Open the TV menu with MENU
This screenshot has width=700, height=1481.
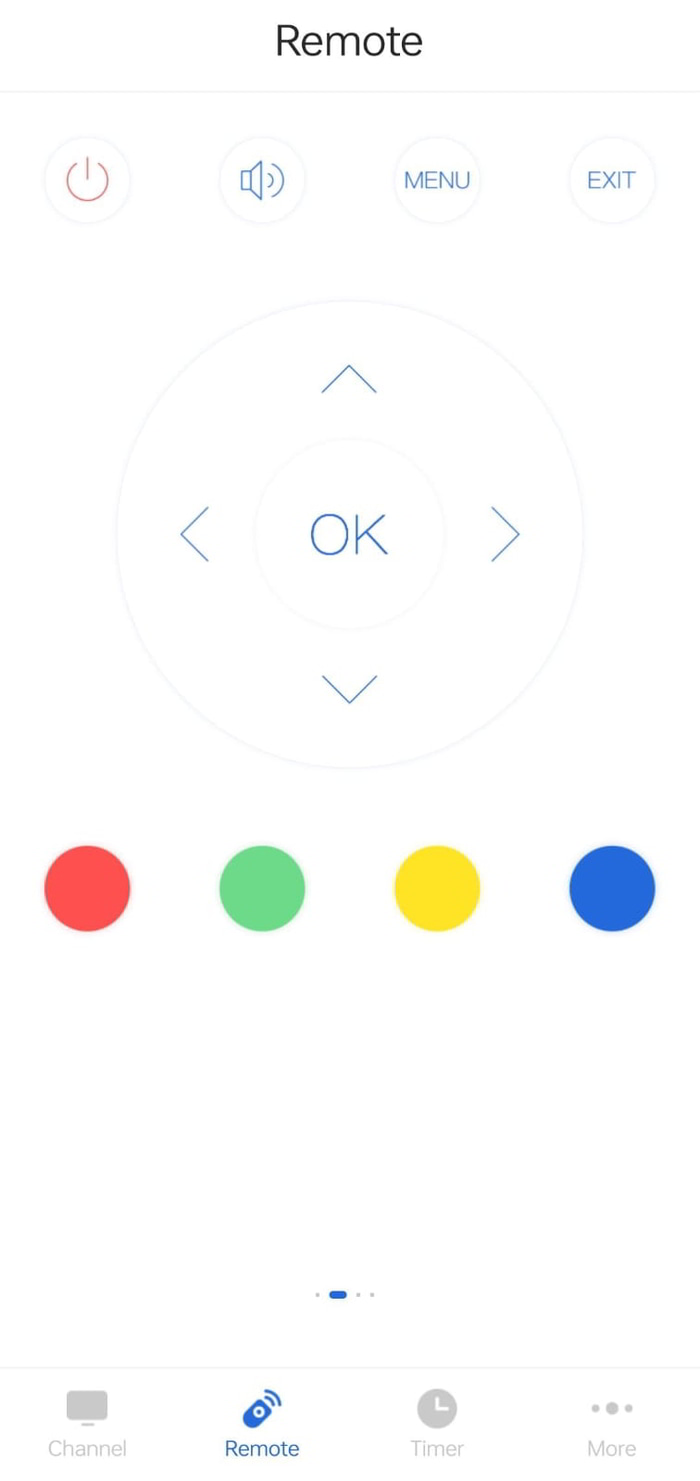pos(437,180)
